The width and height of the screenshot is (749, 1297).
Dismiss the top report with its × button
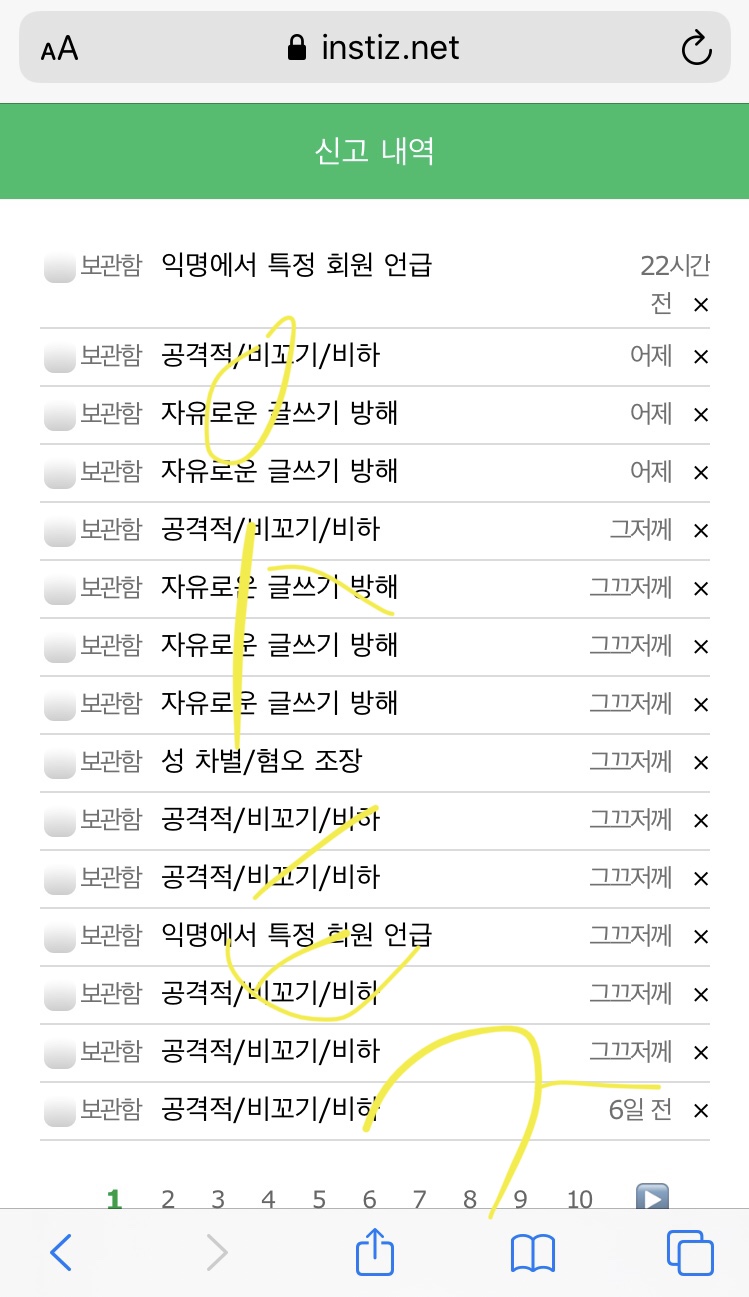click(700, 305)
